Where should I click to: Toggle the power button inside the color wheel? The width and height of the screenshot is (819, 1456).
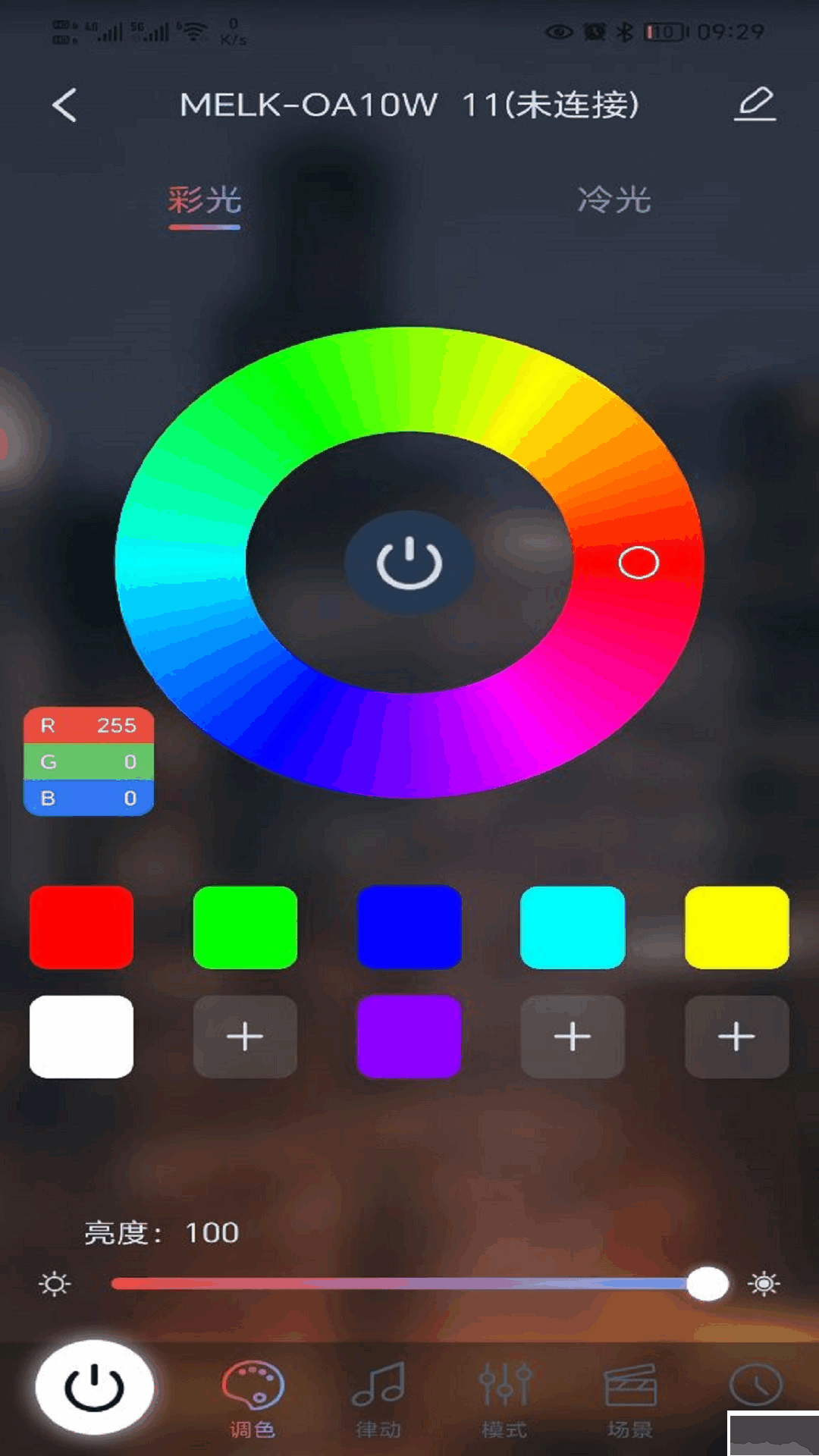409,563
